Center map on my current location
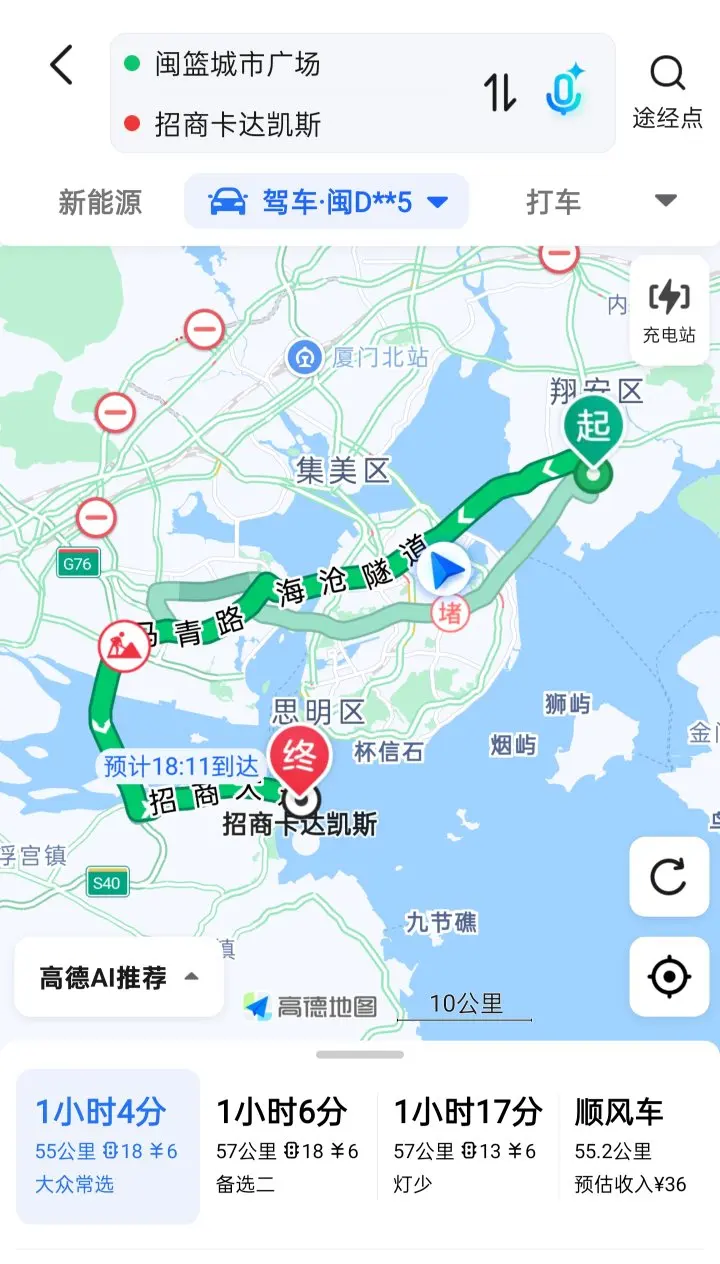This screenshot has height=1264, width=720. point(669,977)
